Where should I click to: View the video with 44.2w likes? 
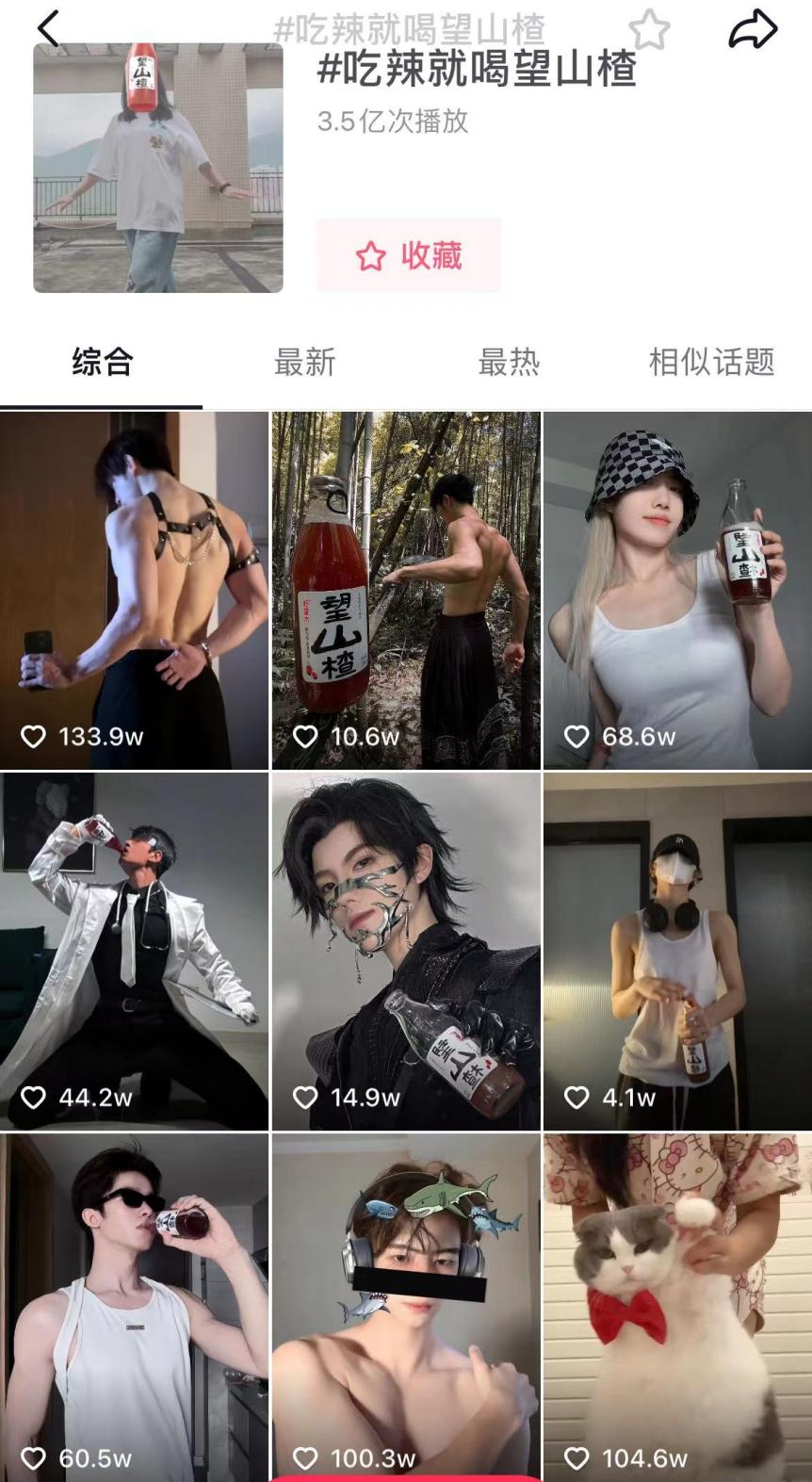134,951
